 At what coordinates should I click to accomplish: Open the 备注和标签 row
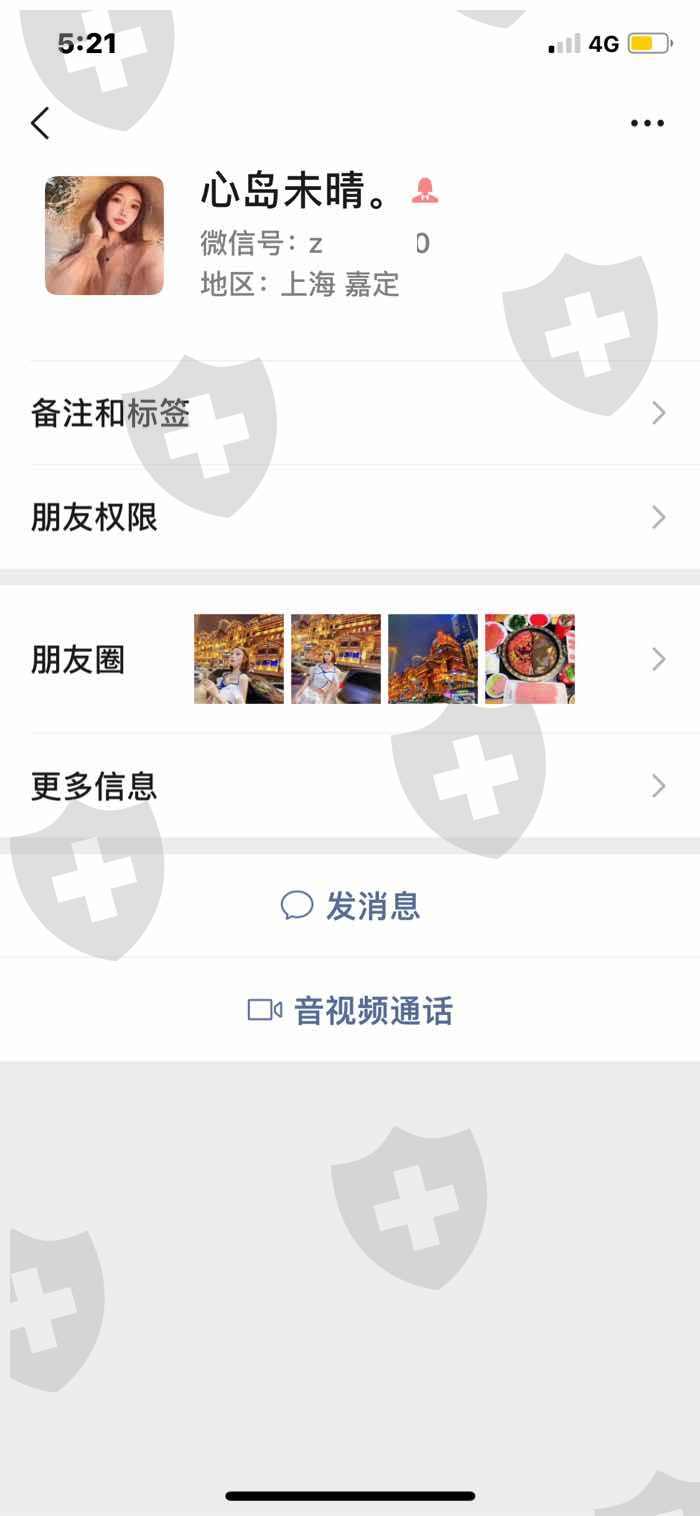point(350,413)
